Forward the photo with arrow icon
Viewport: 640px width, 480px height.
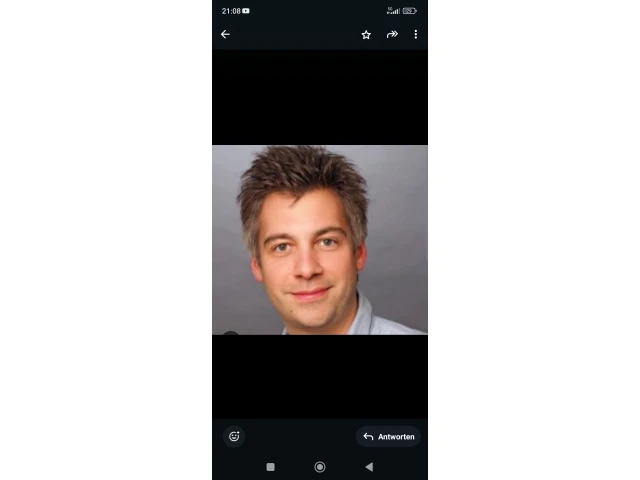tap(392, 34)
